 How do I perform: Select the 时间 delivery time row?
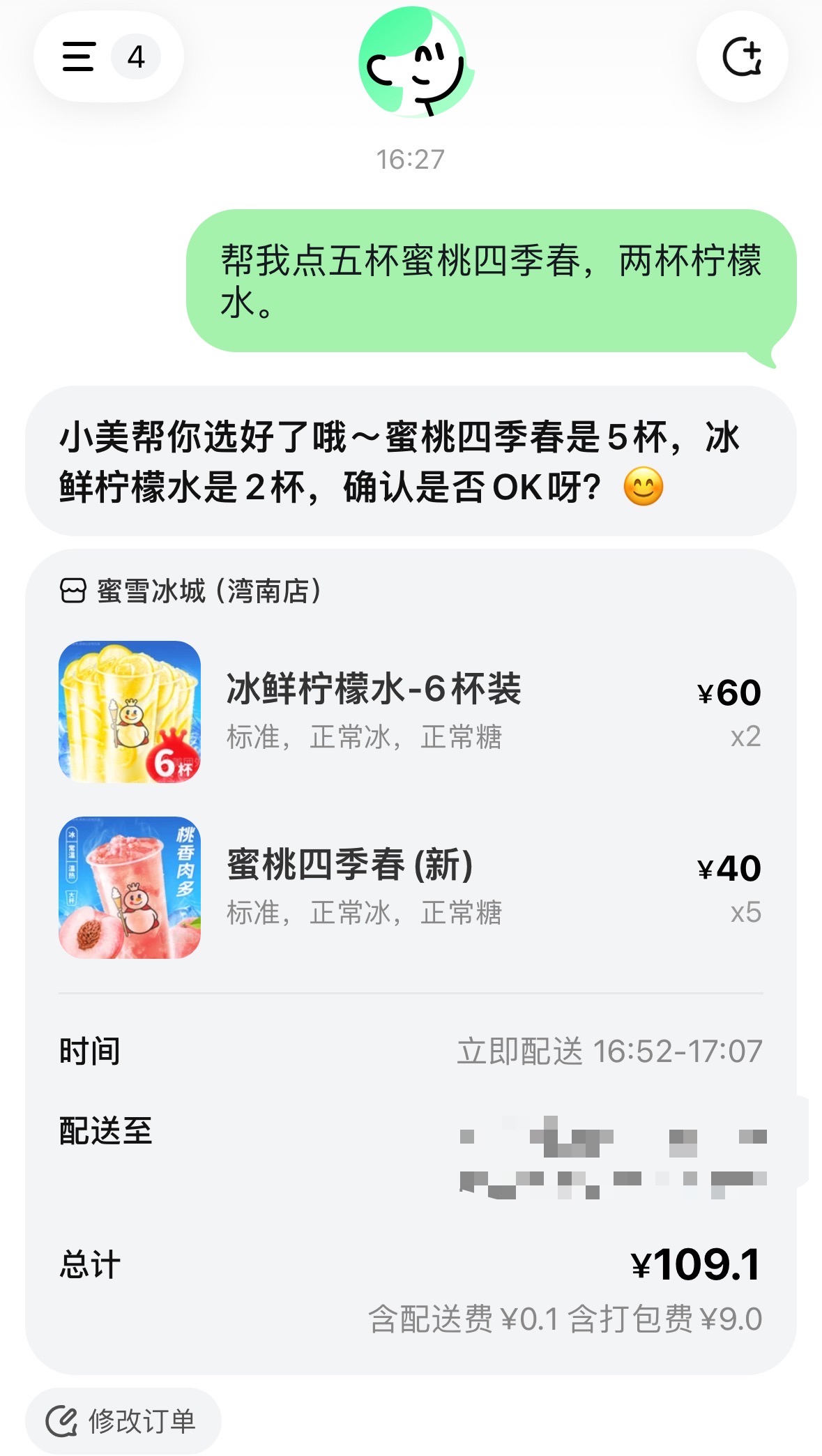[411, 1051]
